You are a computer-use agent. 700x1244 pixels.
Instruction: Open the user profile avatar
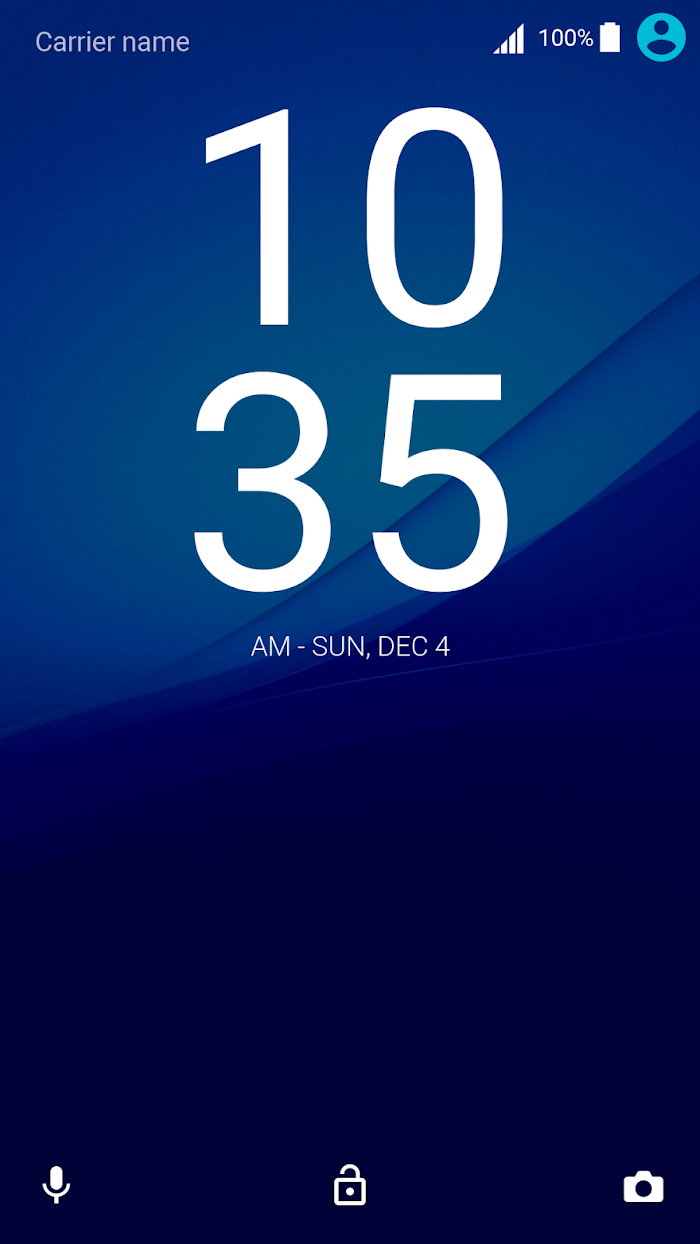(x=661, y=38)
